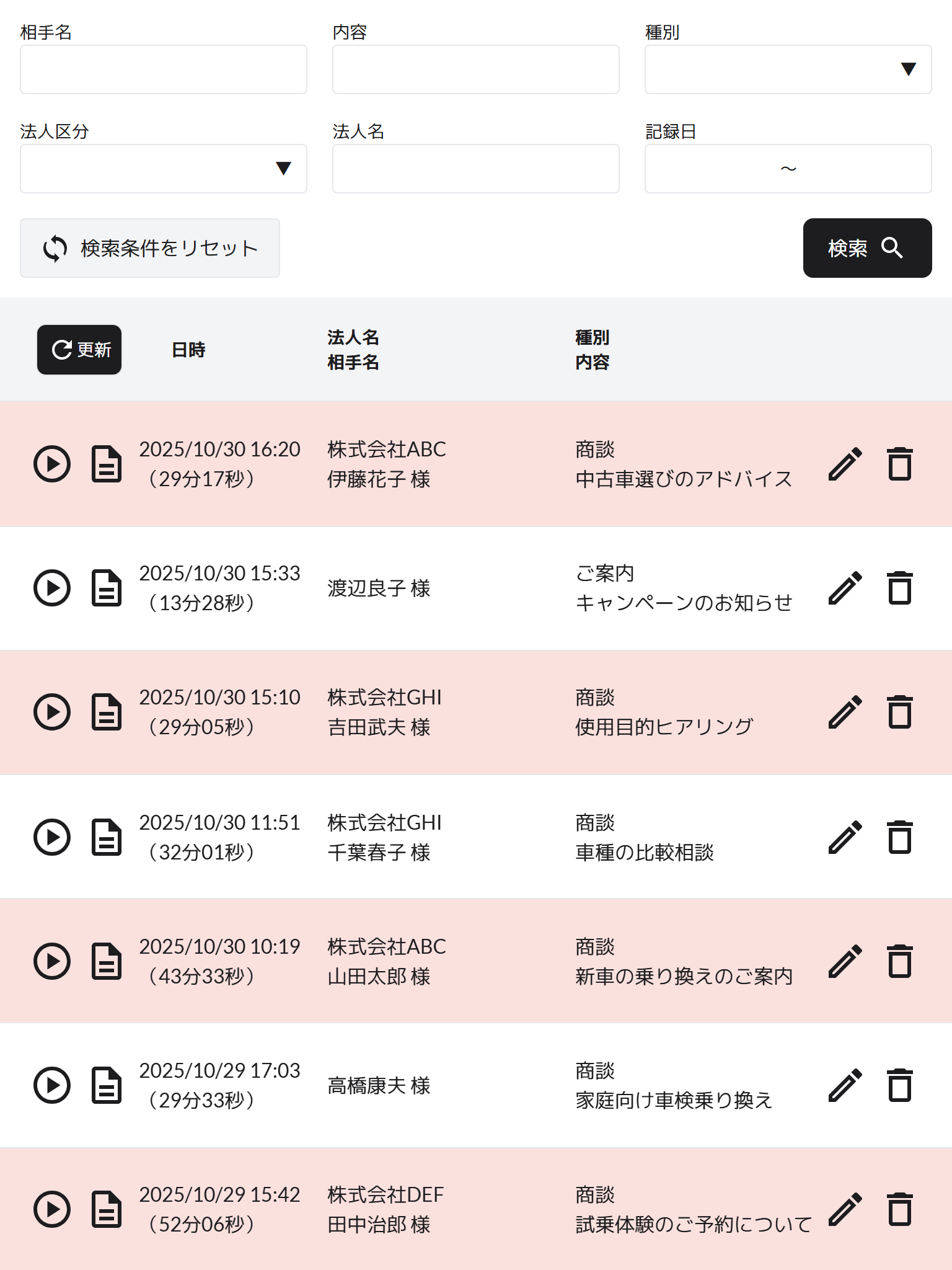This screenshot has width=952, height=1270.
Task: Open the document icon for 渡辺良子 様
Action: [107, 588]
